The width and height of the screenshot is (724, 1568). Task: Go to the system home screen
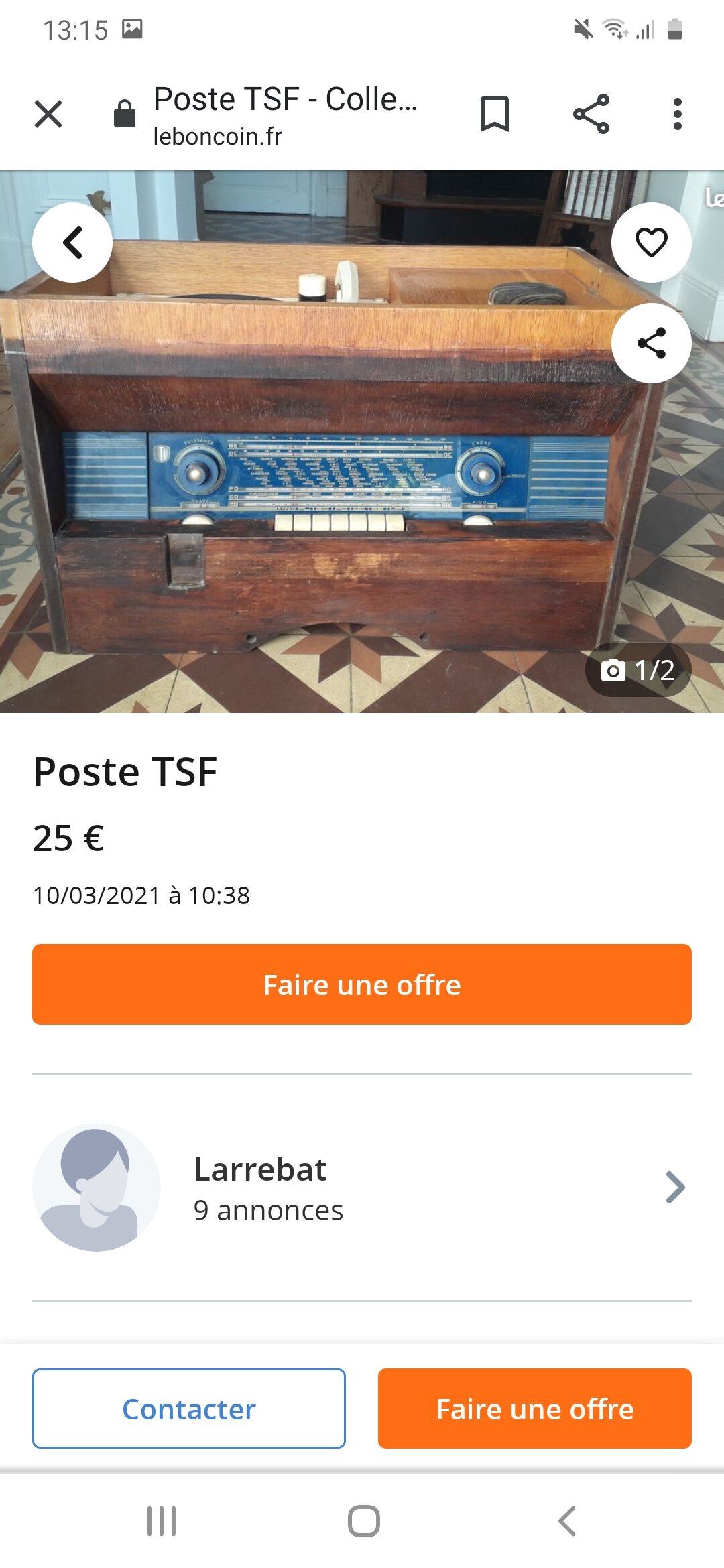coord(364,1521)
